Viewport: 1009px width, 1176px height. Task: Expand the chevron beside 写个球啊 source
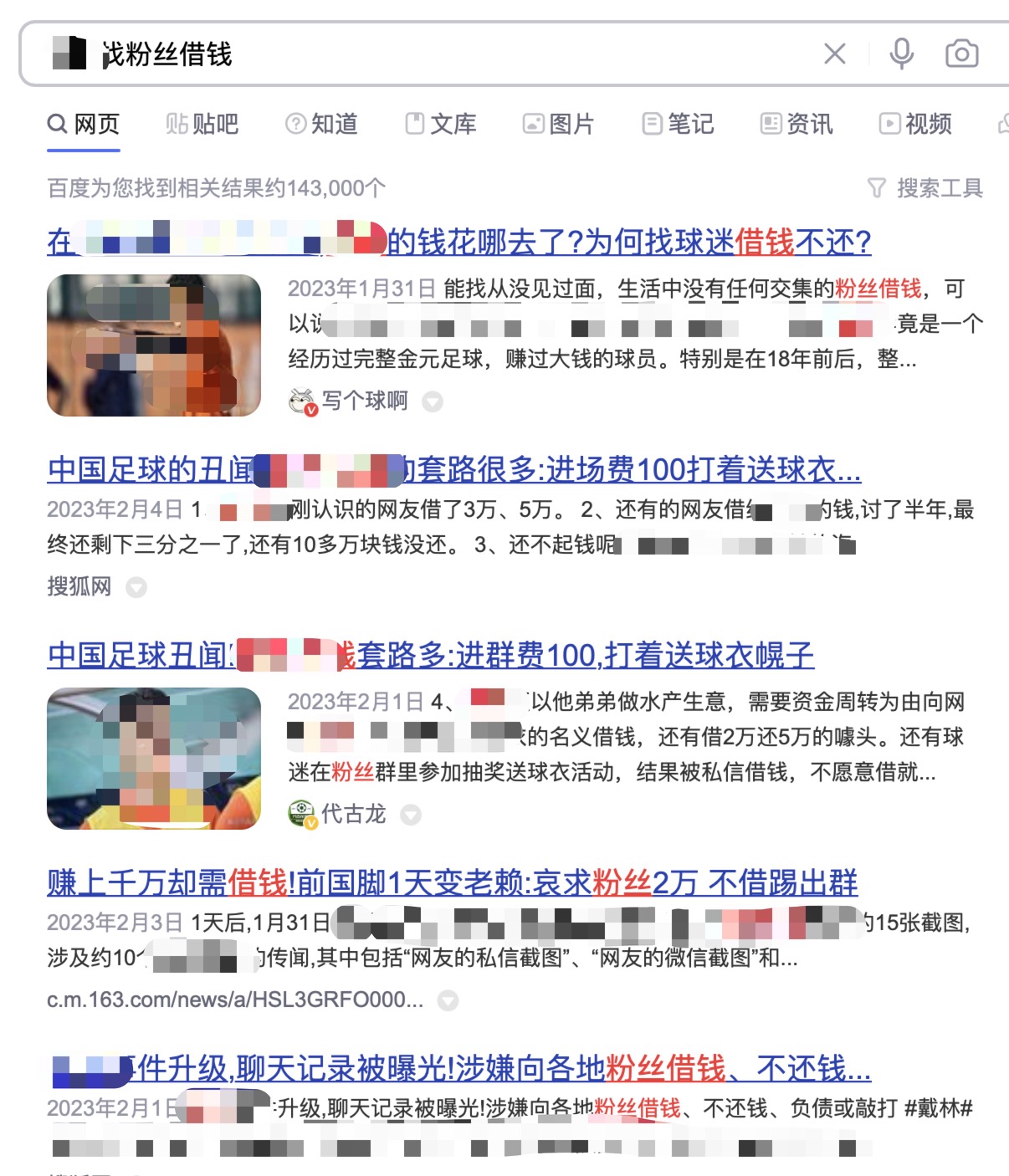click(x=433, y=401)
